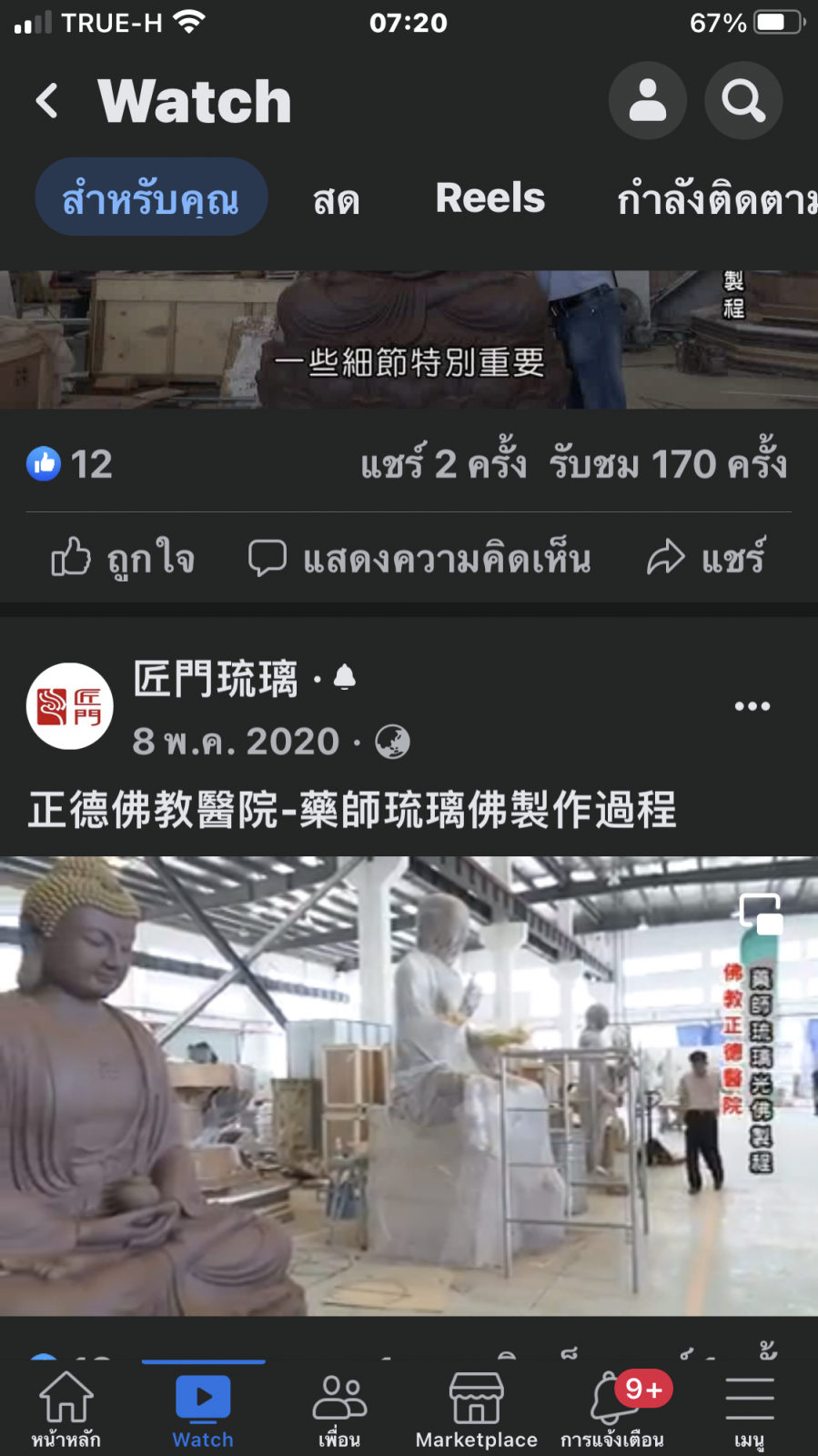The image size is (818, 1456).
Task: Open the profile icon in header
Action: pos(647,100)
